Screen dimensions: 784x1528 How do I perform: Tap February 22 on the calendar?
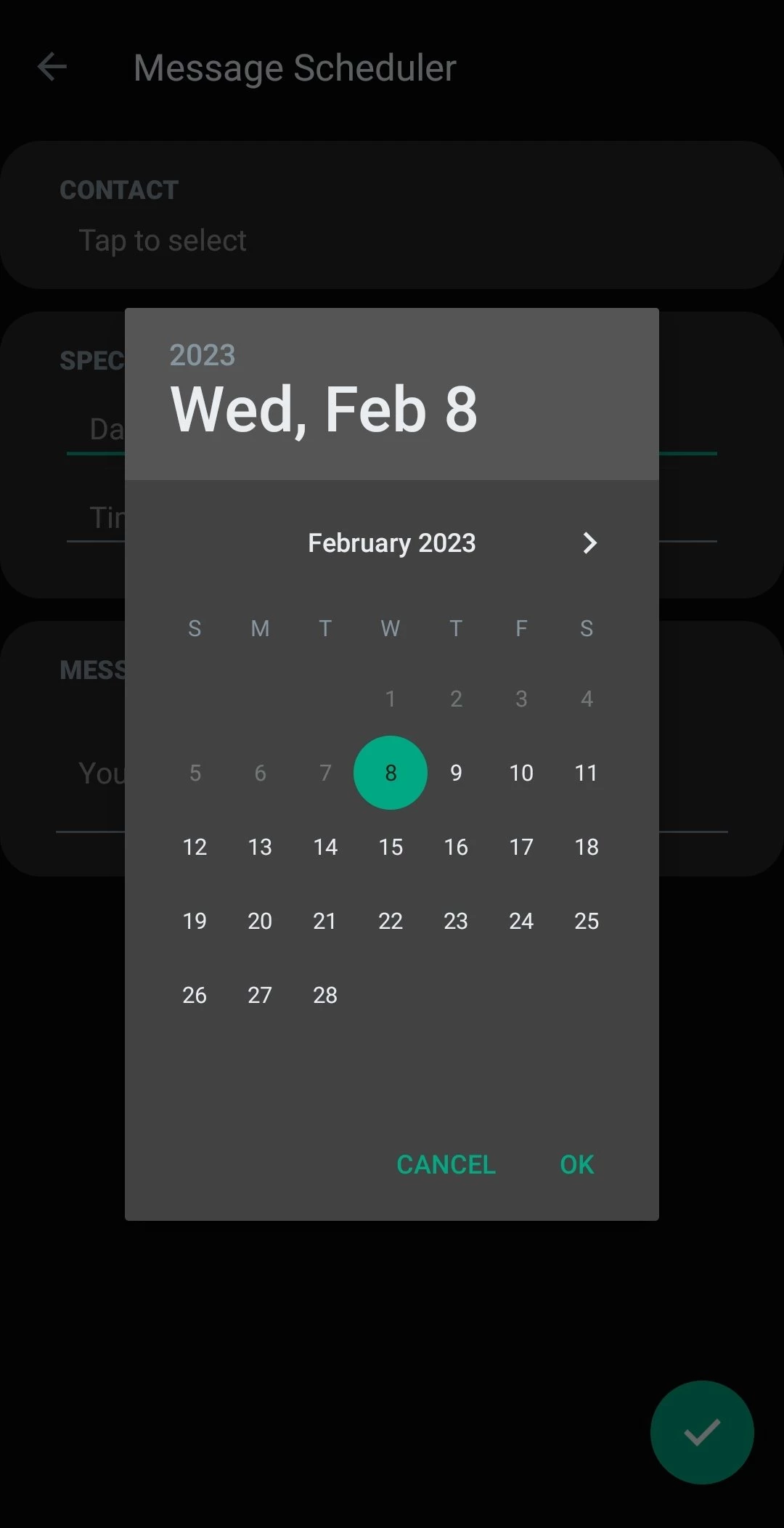tap(391, 921)
